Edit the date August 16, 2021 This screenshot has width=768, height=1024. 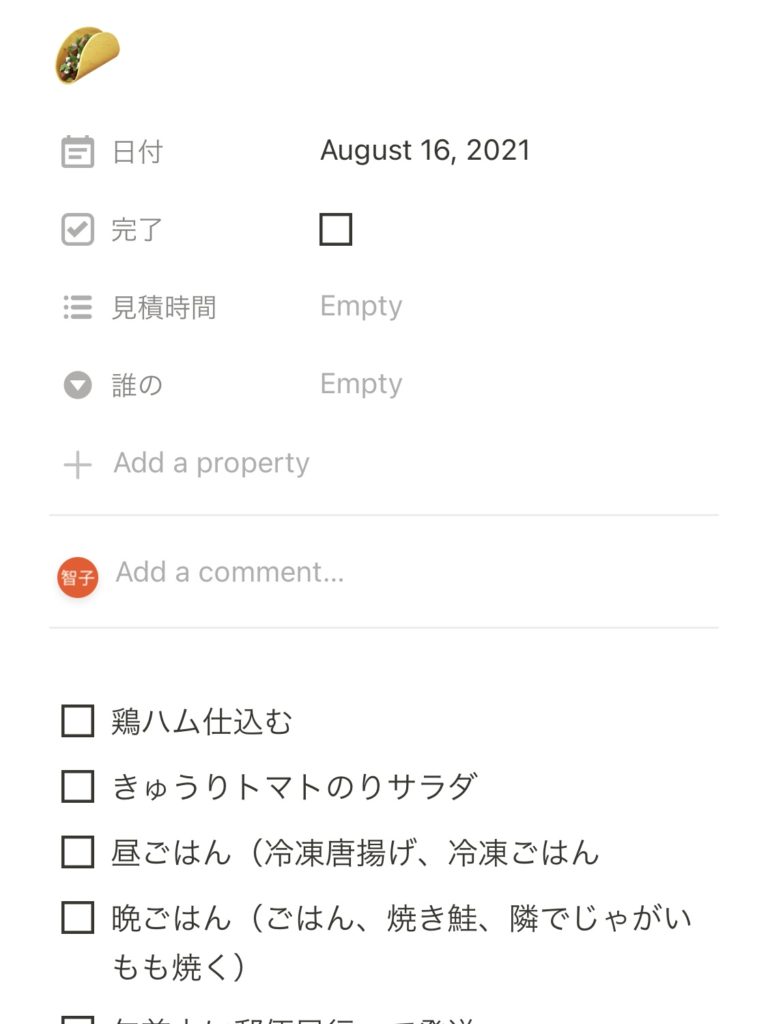coord(425,151)
